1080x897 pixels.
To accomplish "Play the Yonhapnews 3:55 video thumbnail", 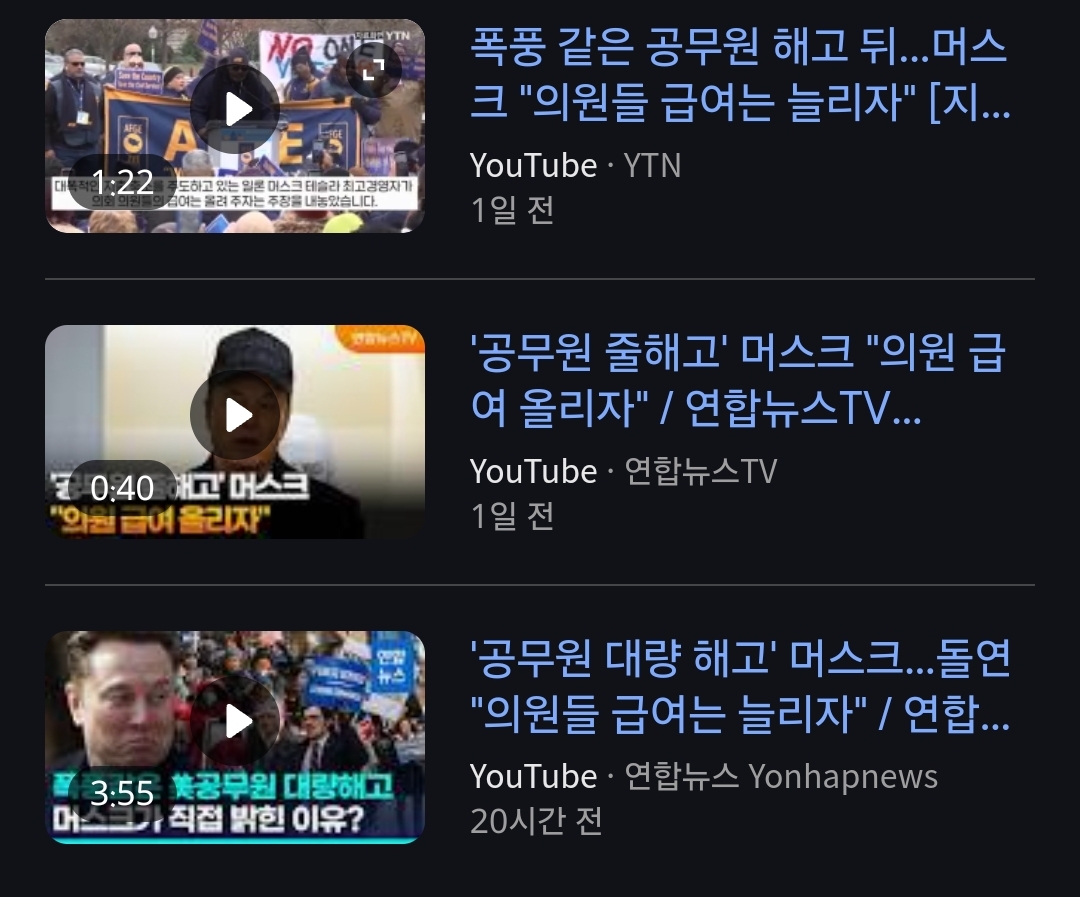I will pos(235,721).
